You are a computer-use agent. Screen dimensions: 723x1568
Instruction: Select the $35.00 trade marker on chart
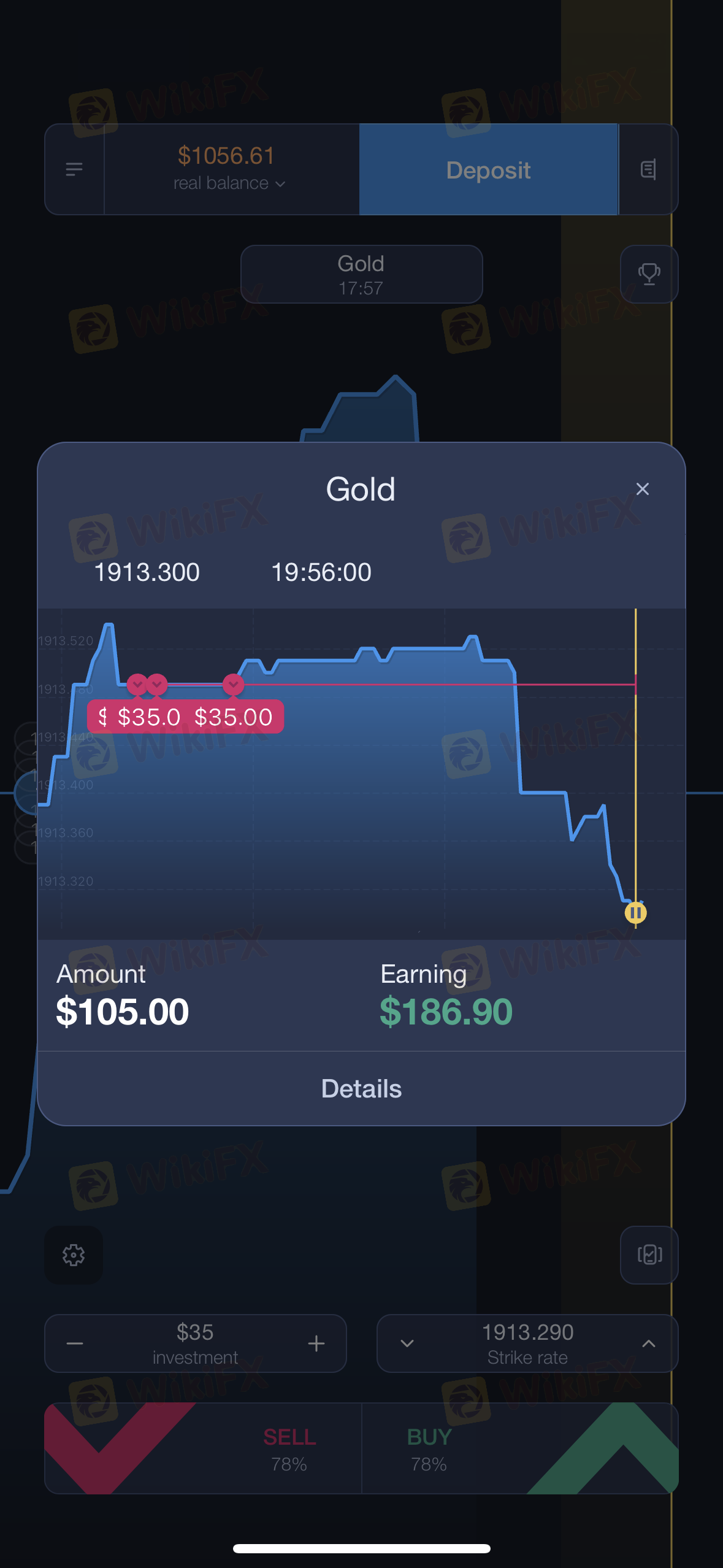(x=233, y=717)
